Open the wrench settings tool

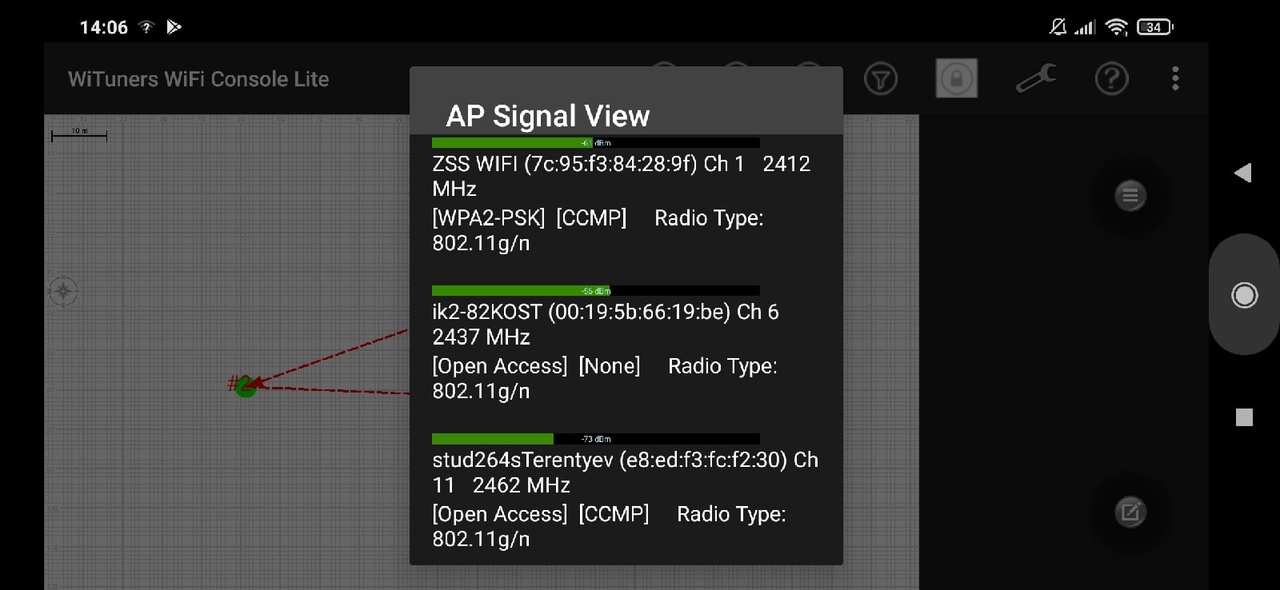[1036, 79]
